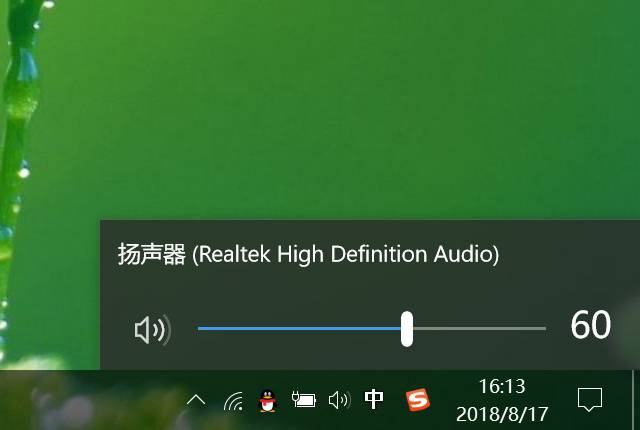Open the QQ penguin tray icon
Image resolution: width=640 pixels, height=430 pixels.
(x=266, y=400)
